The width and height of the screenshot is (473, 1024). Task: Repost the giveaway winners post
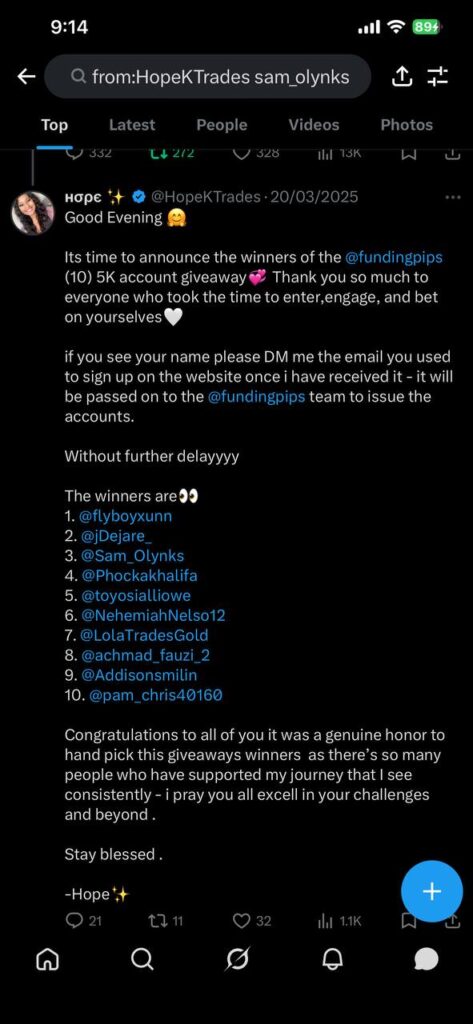pos(167,921)
